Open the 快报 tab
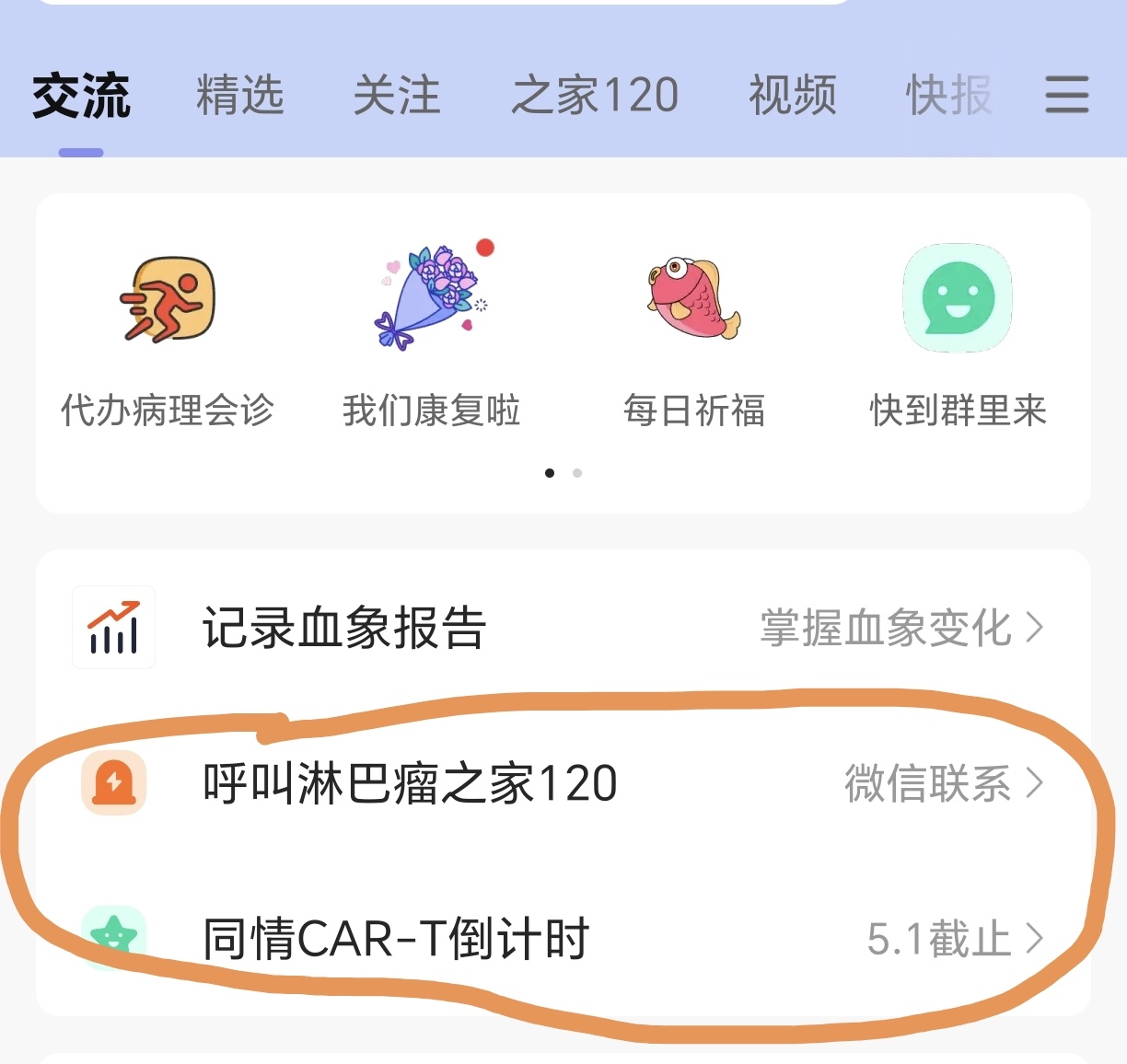 [948, 96]
